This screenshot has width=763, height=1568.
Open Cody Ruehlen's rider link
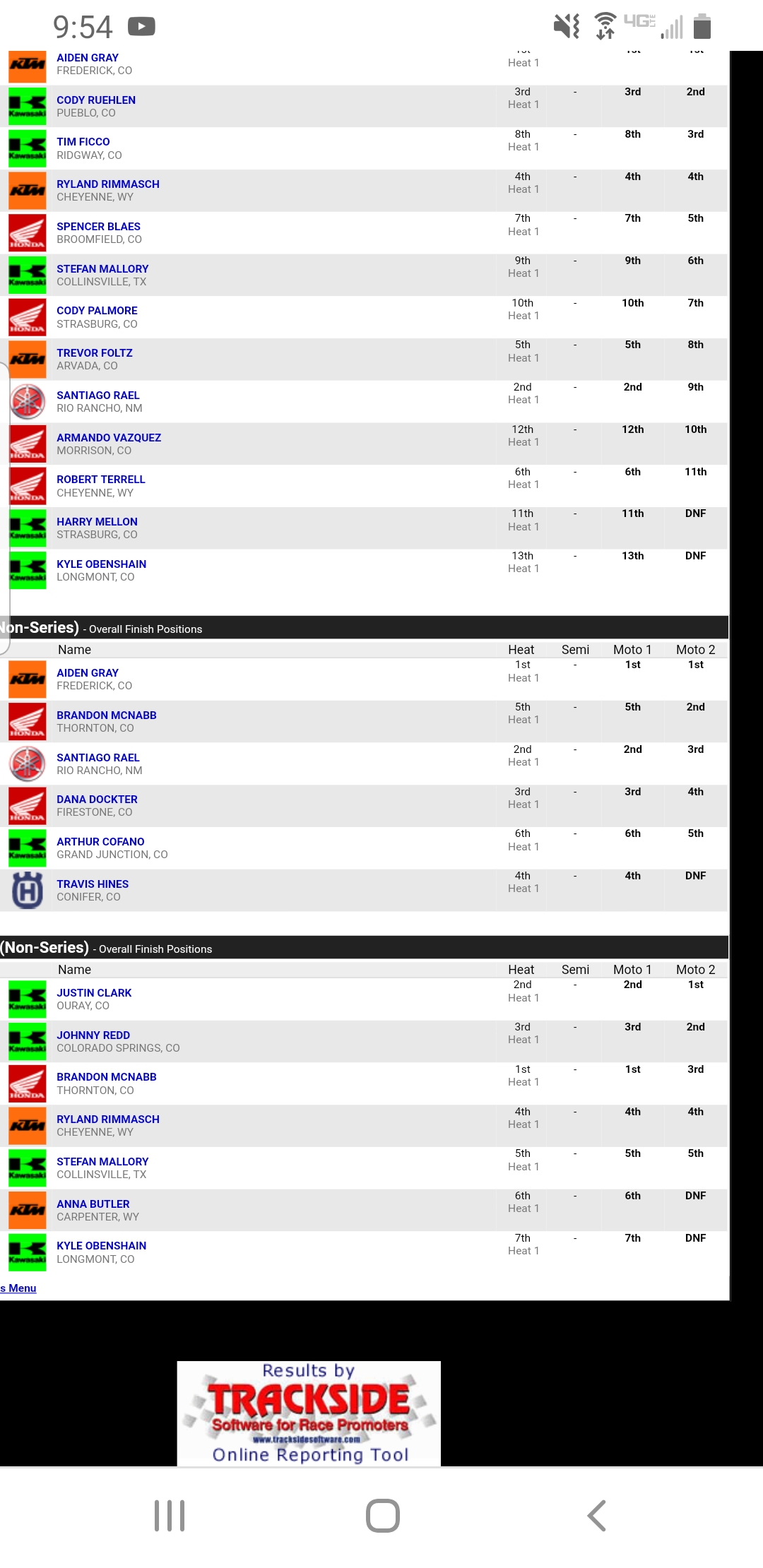click(x=96, y=100)
